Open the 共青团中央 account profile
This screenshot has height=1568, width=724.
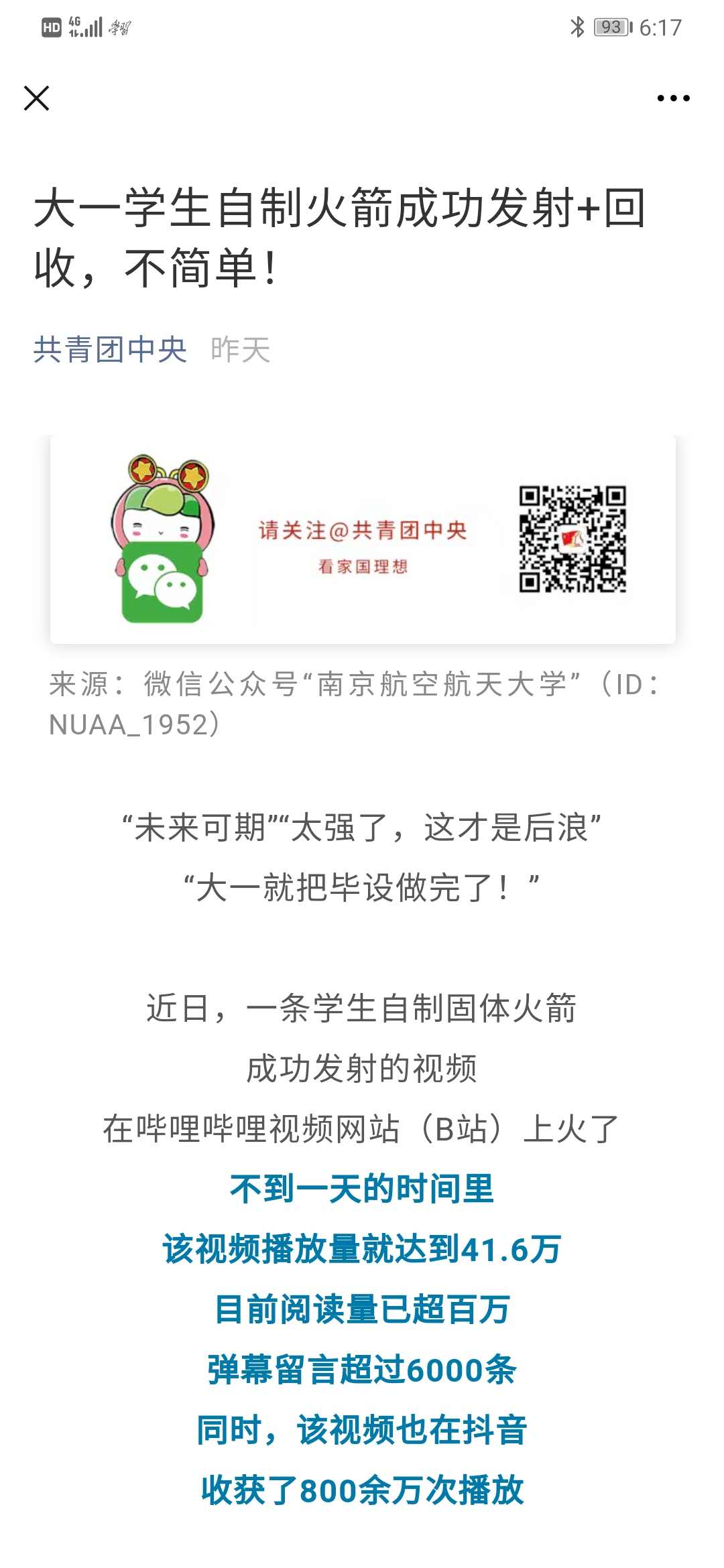coord(110,350)
